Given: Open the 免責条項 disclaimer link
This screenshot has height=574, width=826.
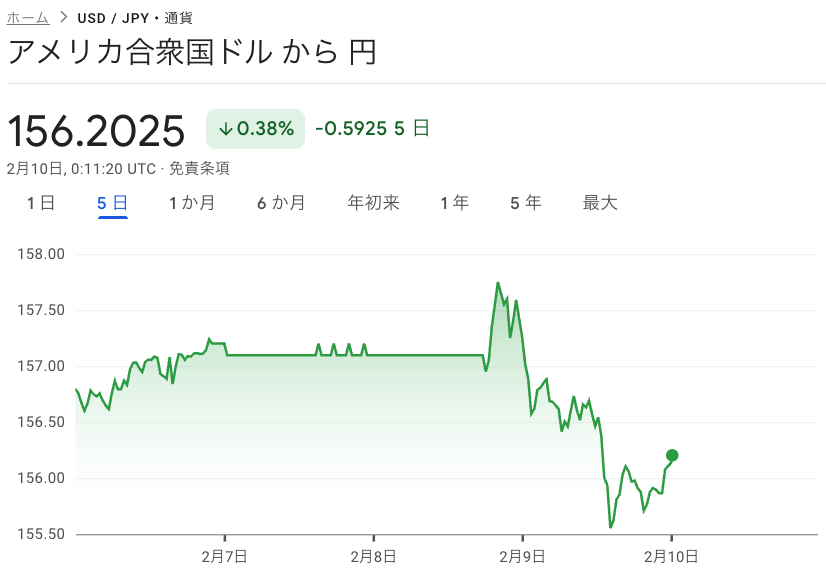Looking at the screenshot, I should click(x=199, y=168).
